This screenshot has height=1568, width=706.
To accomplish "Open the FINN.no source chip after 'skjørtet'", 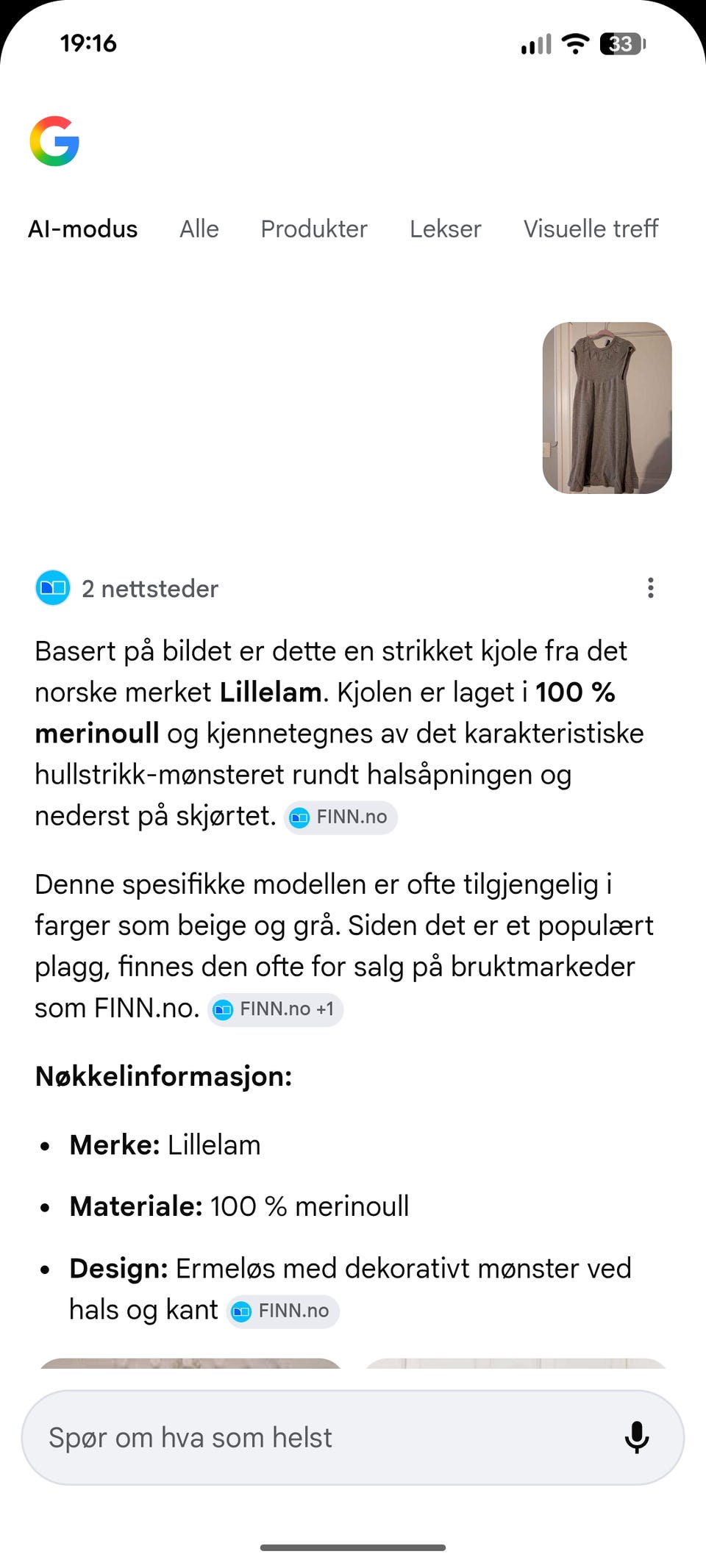I will [x=339, y=817].
